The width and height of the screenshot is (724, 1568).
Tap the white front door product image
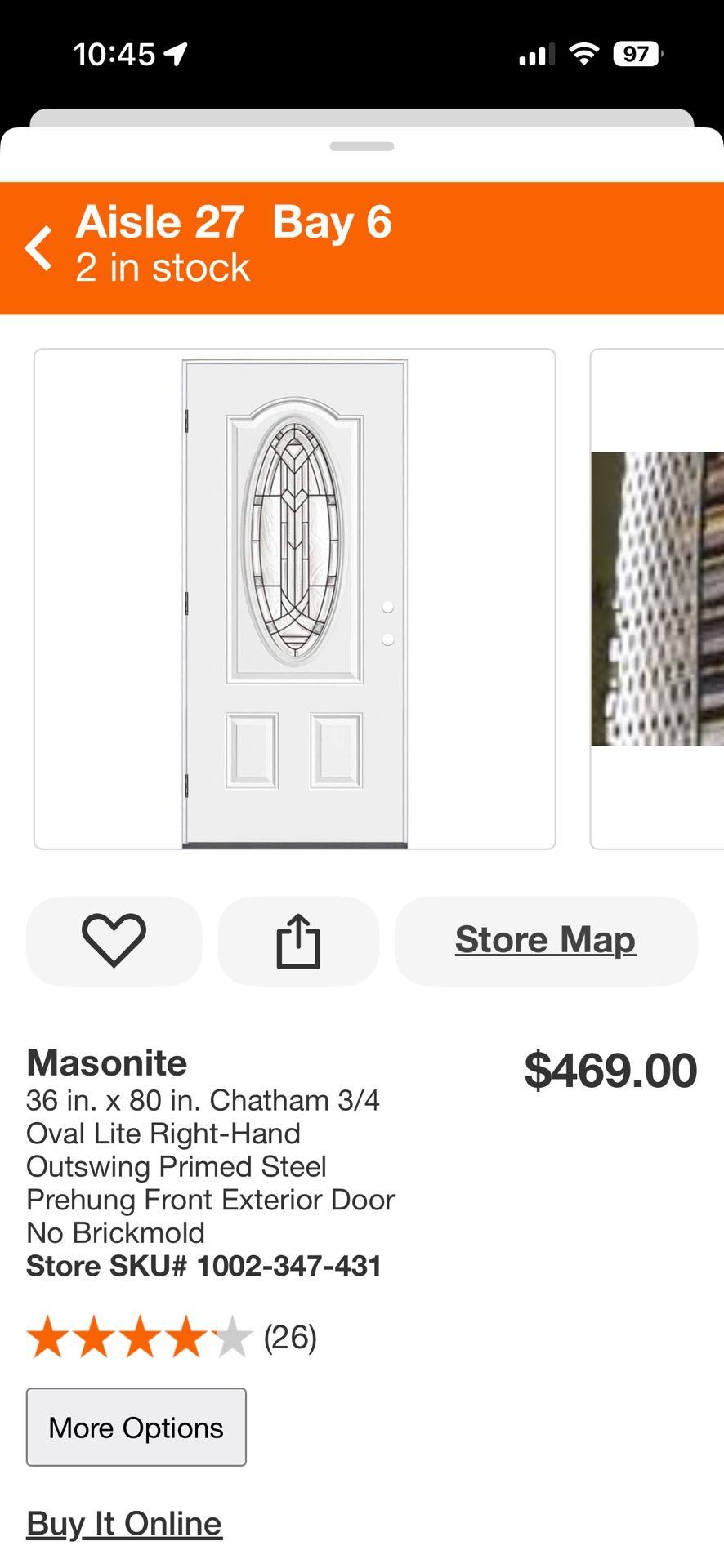pos(294,600)
